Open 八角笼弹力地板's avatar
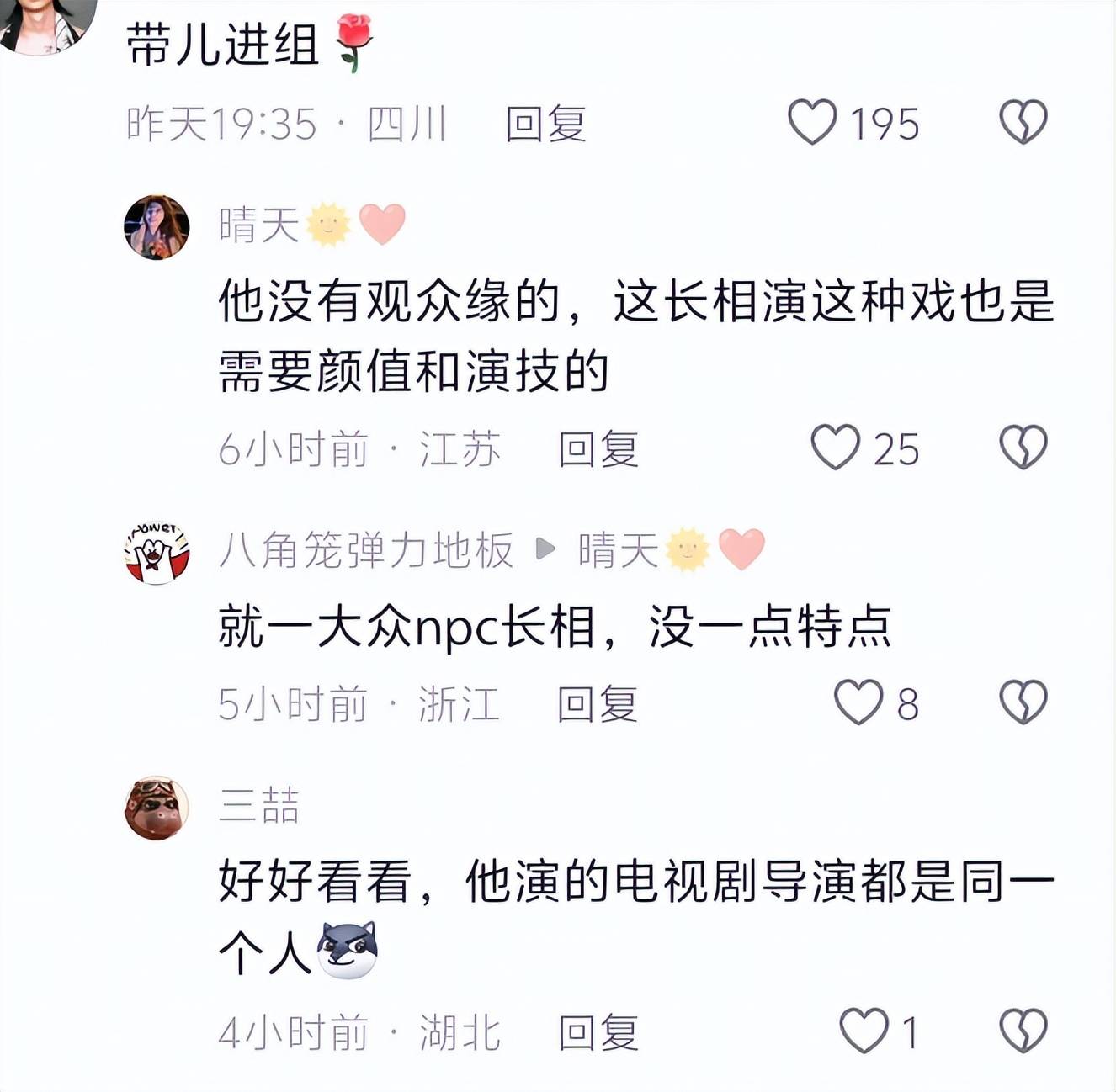 pos(157,552)
